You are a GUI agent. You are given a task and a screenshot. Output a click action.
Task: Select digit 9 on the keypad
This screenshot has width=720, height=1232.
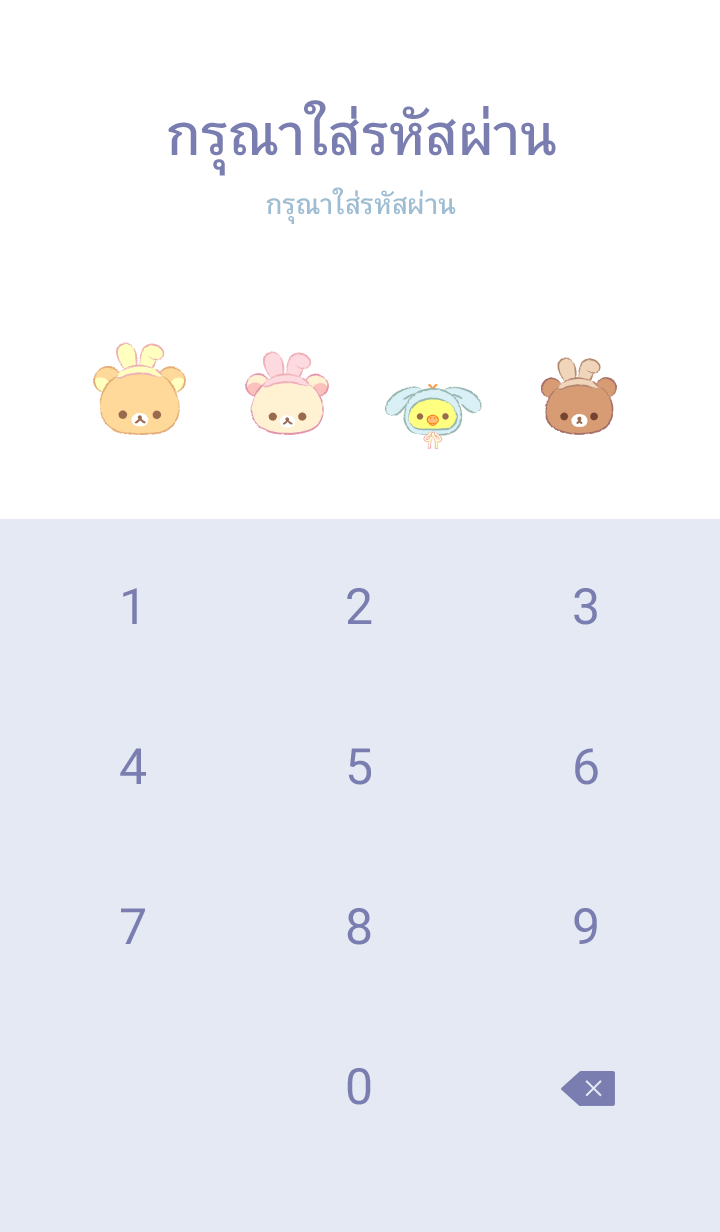(x=585, y=927)
